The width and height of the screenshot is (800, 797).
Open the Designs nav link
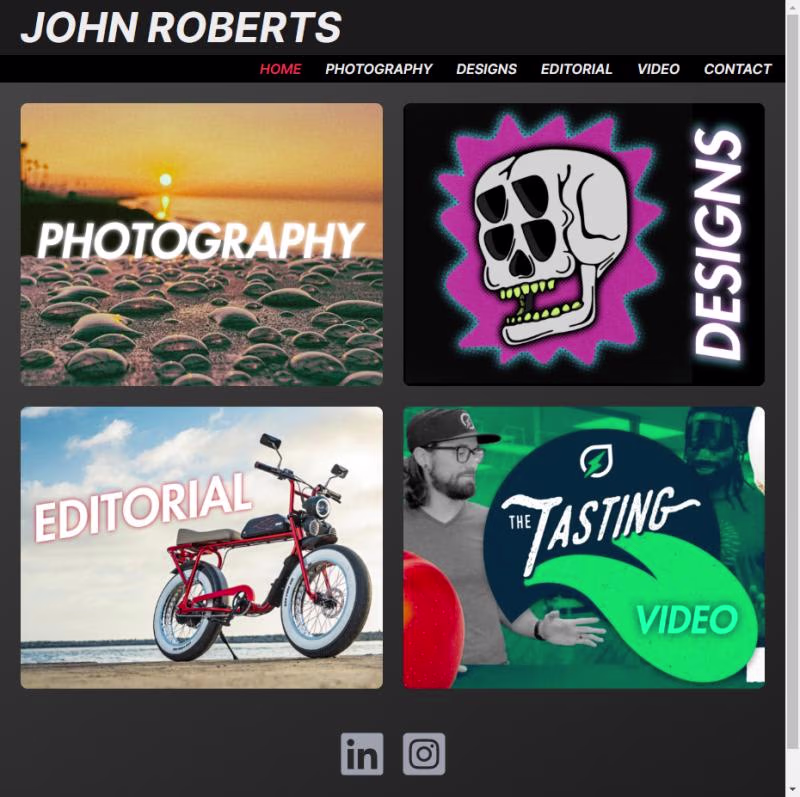pyautogui.click(x=486, y=69)
